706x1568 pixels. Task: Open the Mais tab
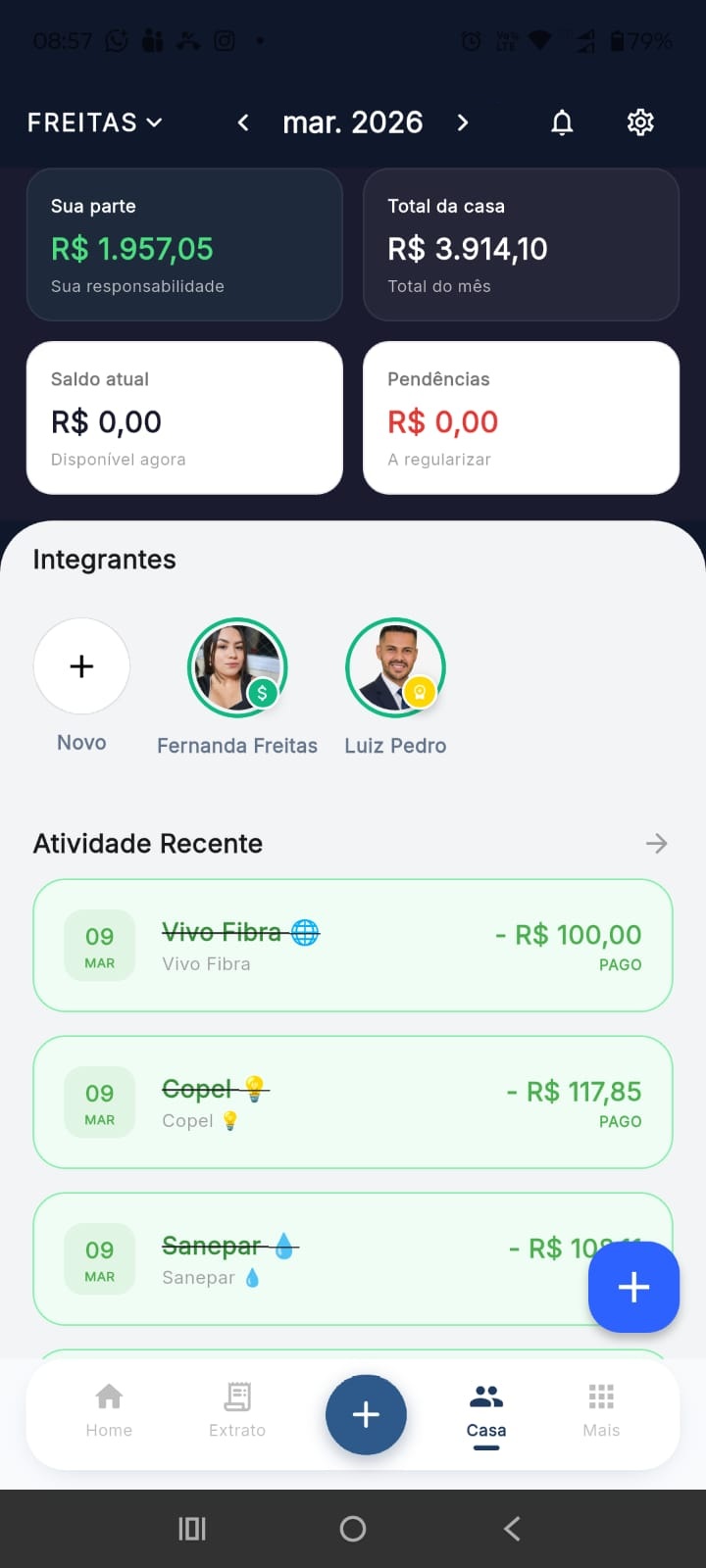(x=601, y=1411)
